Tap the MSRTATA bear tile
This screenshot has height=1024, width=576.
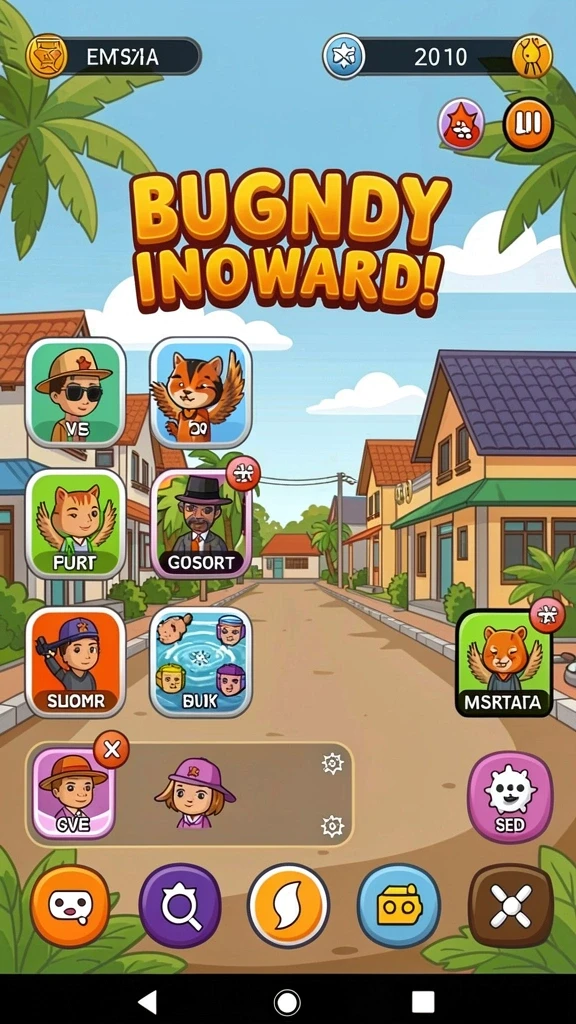(x=504, y=663)
